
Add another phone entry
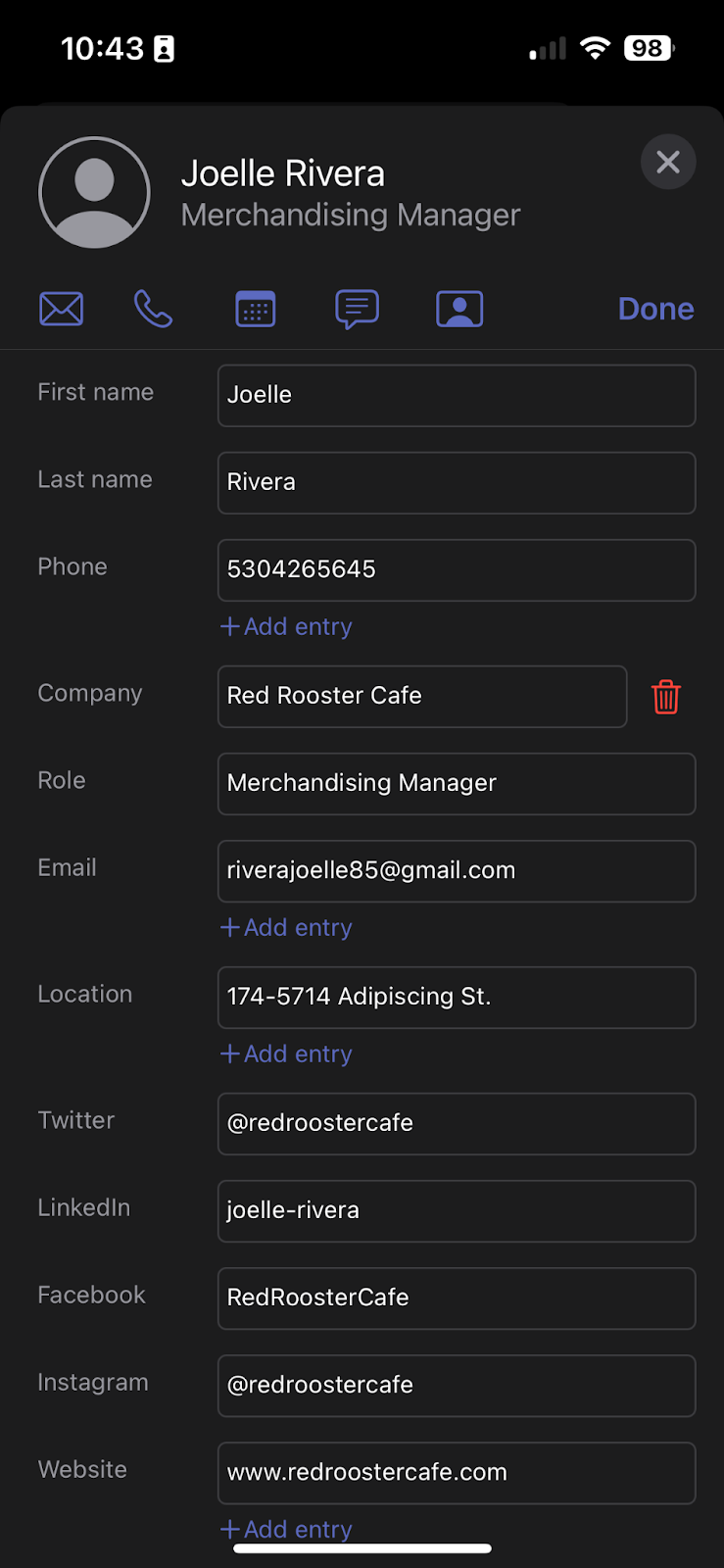click(x=286, y=626)
